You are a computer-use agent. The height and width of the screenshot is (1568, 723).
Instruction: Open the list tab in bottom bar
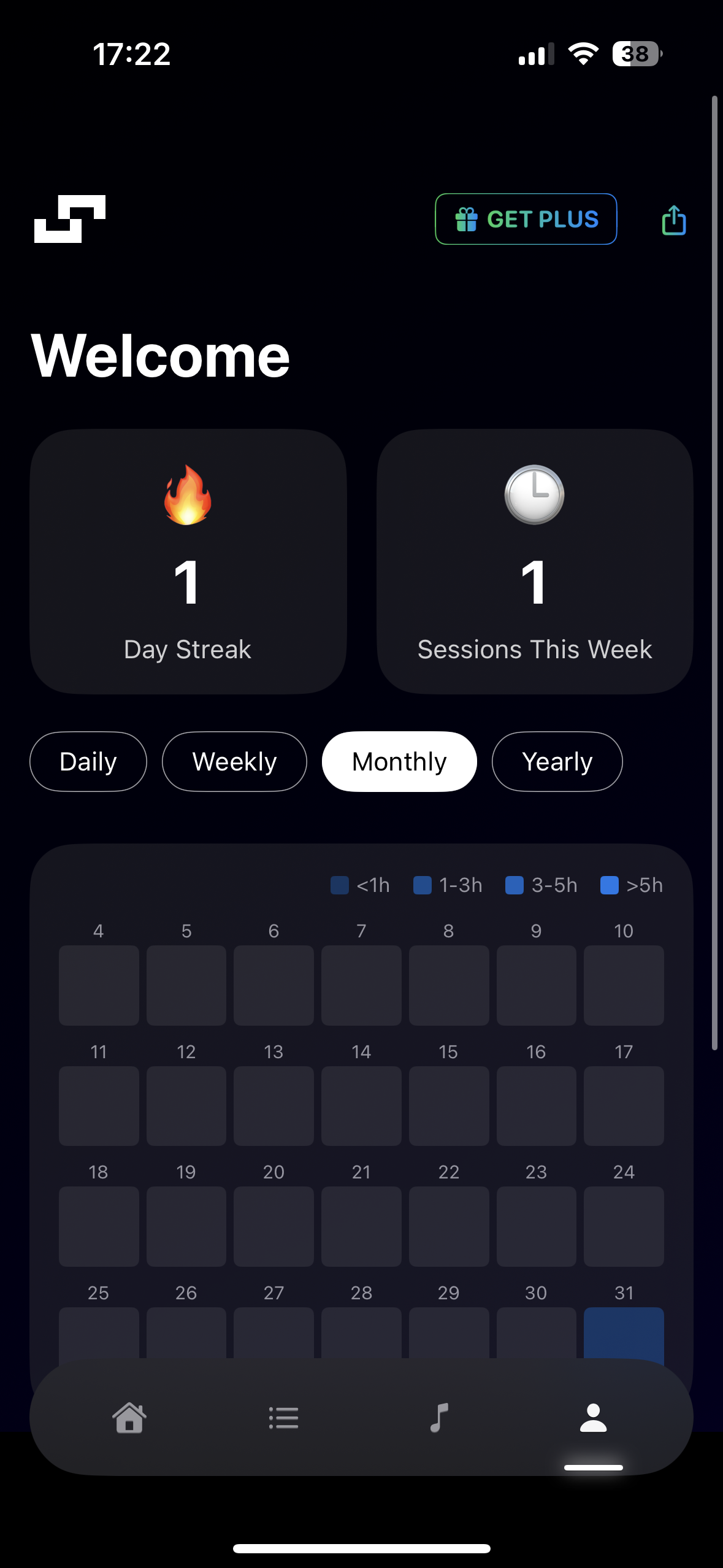coord(284,1418)
